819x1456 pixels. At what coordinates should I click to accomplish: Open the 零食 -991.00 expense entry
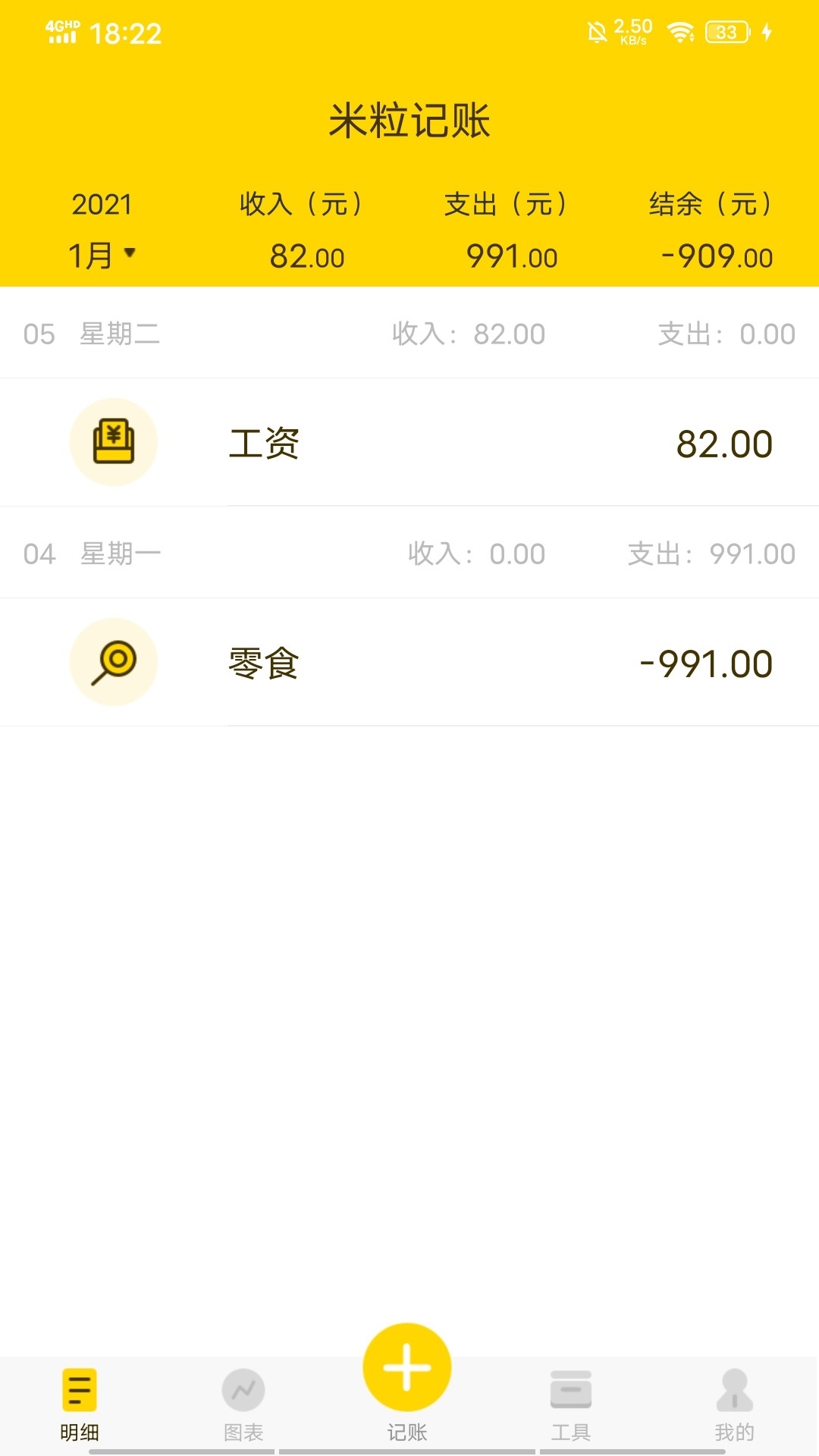point(409,663)
